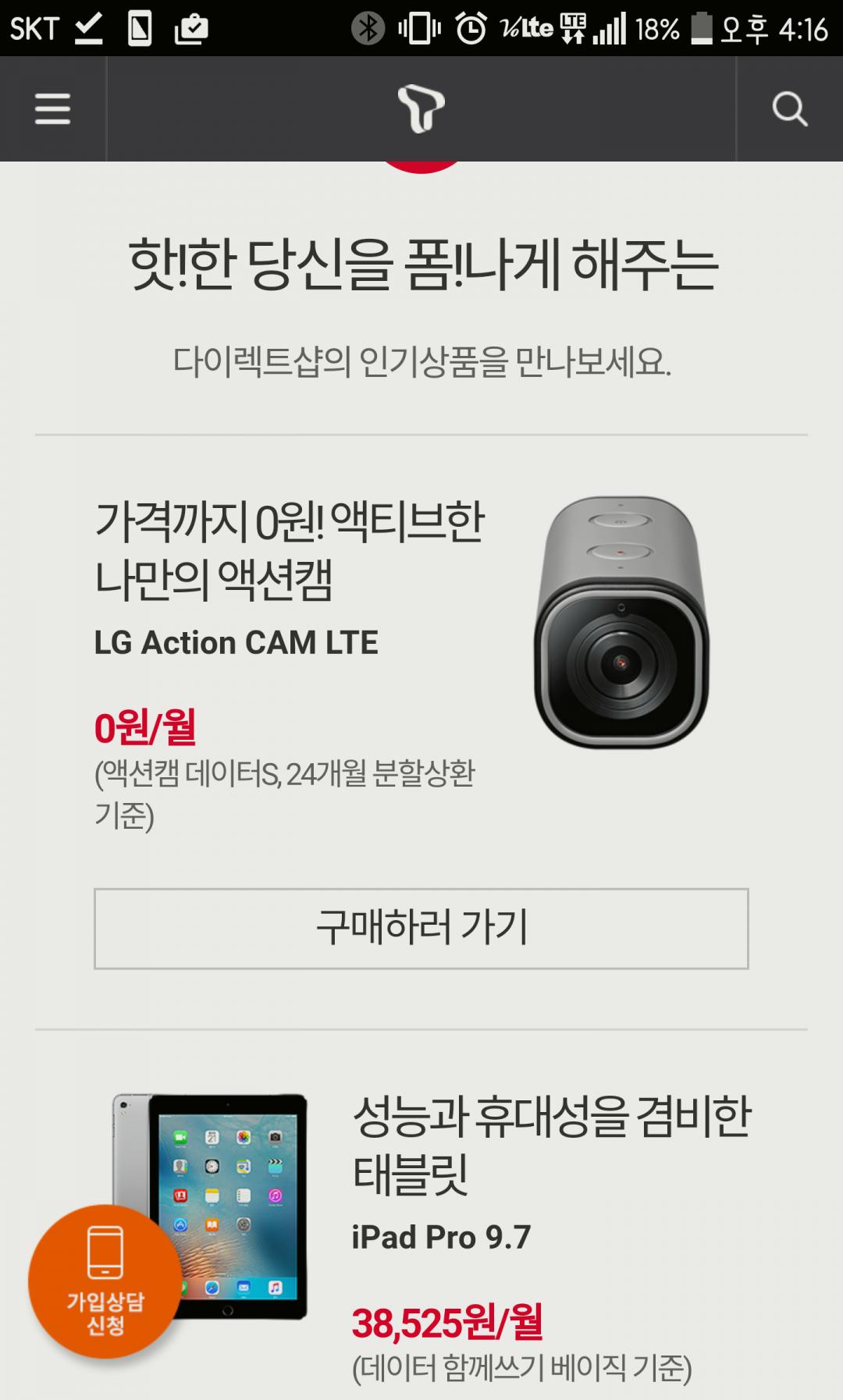Open the hamburger menu

(x=52, y=108)
